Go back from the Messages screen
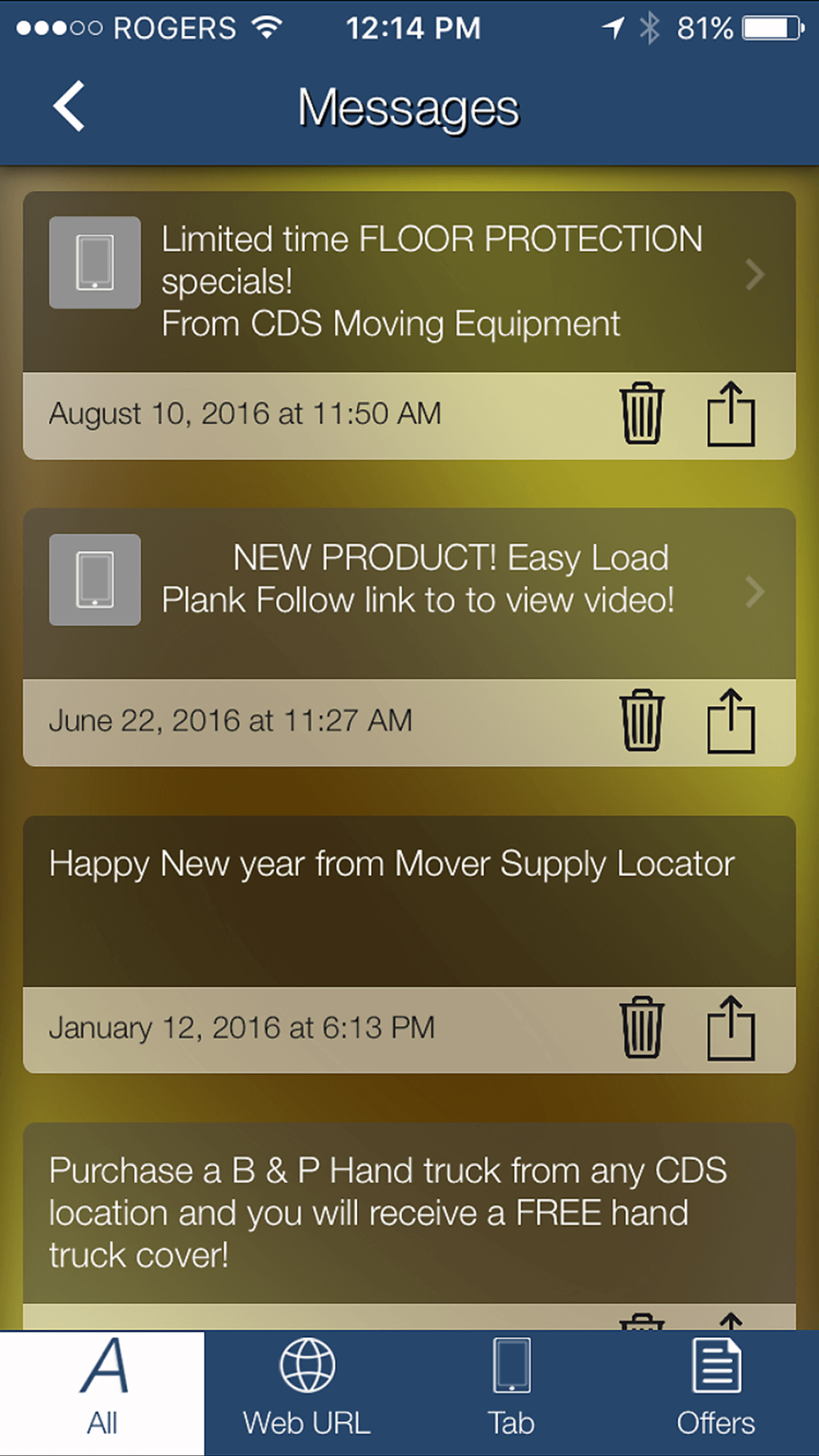 point(69,106)
